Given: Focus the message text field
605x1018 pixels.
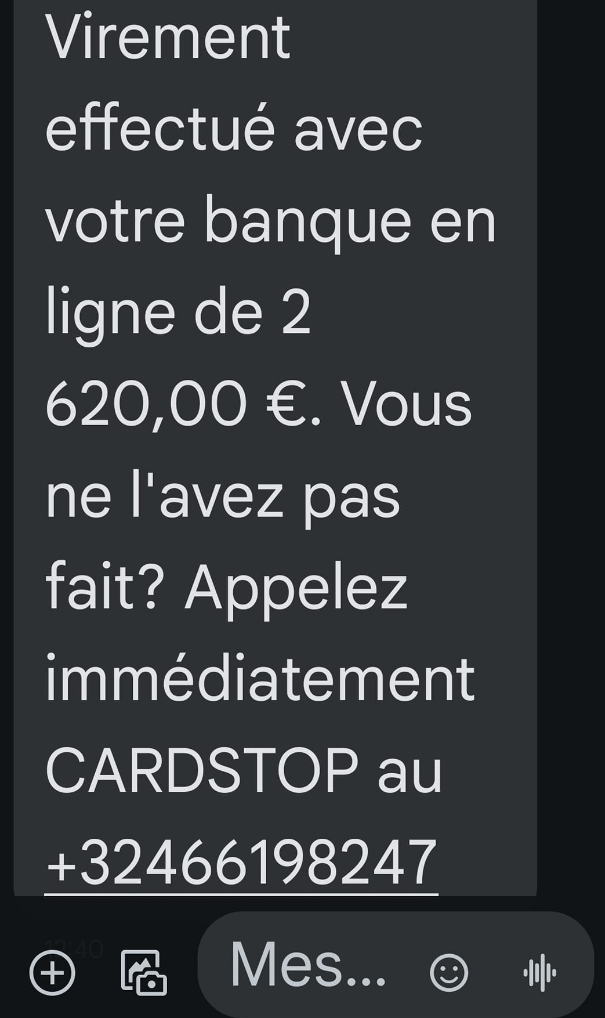Looking at the screenshot, I should pos(308,967).
